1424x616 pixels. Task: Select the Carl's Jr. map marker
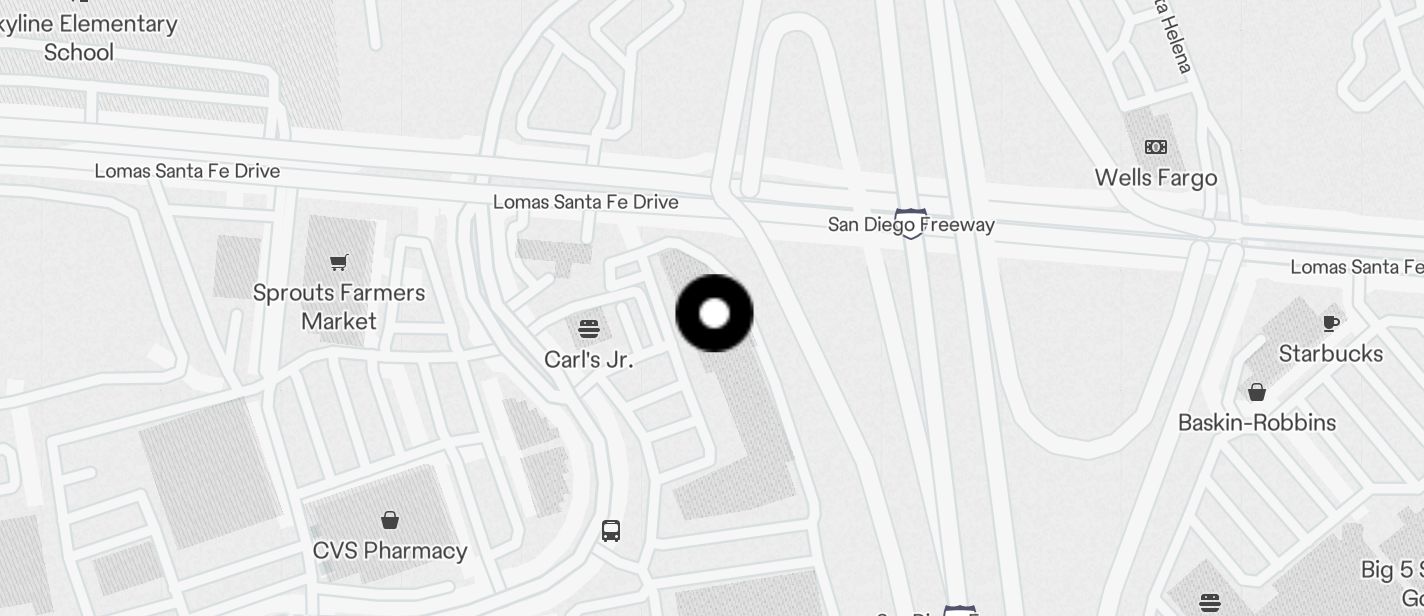coord(589,329)
